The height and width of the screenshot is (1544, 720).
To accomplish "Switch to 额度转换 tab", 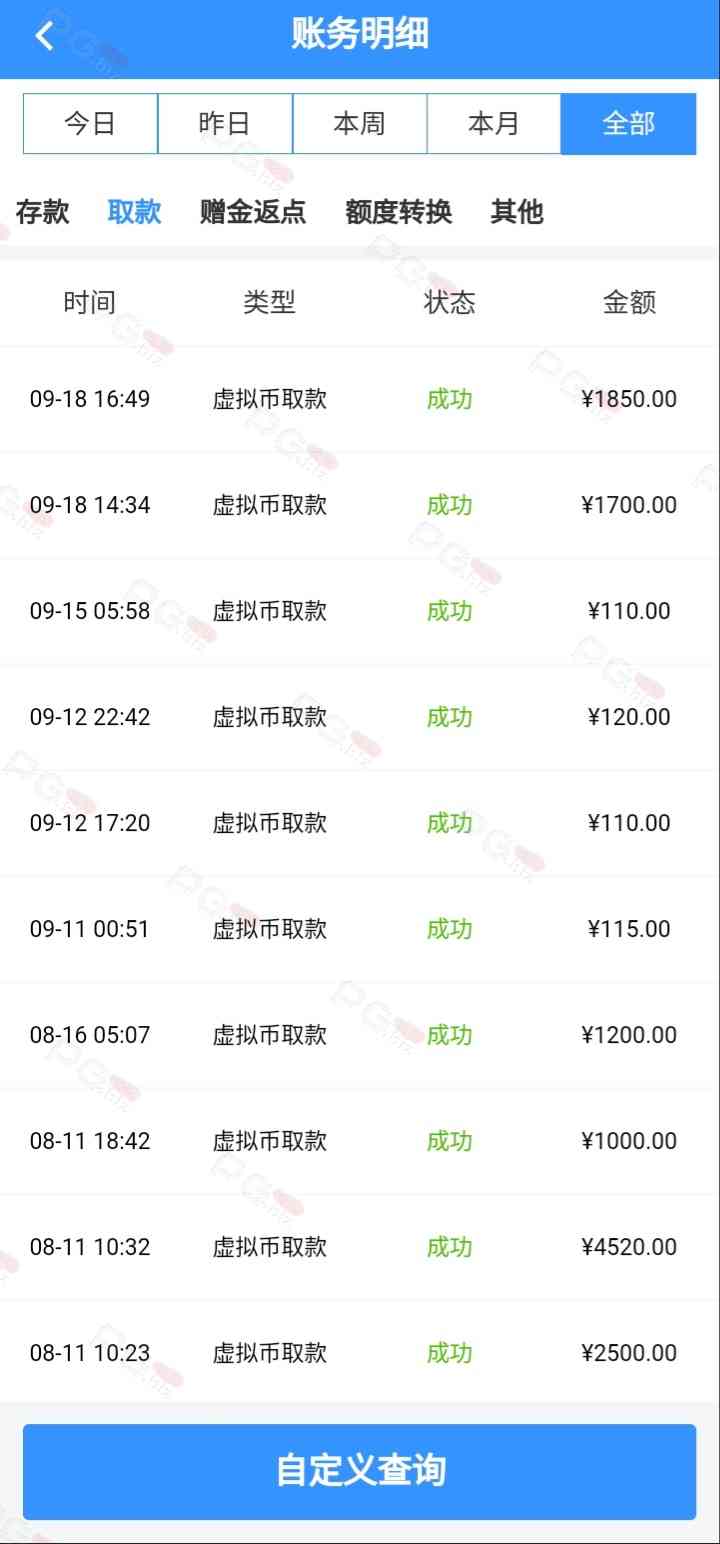I will point(399,212).
